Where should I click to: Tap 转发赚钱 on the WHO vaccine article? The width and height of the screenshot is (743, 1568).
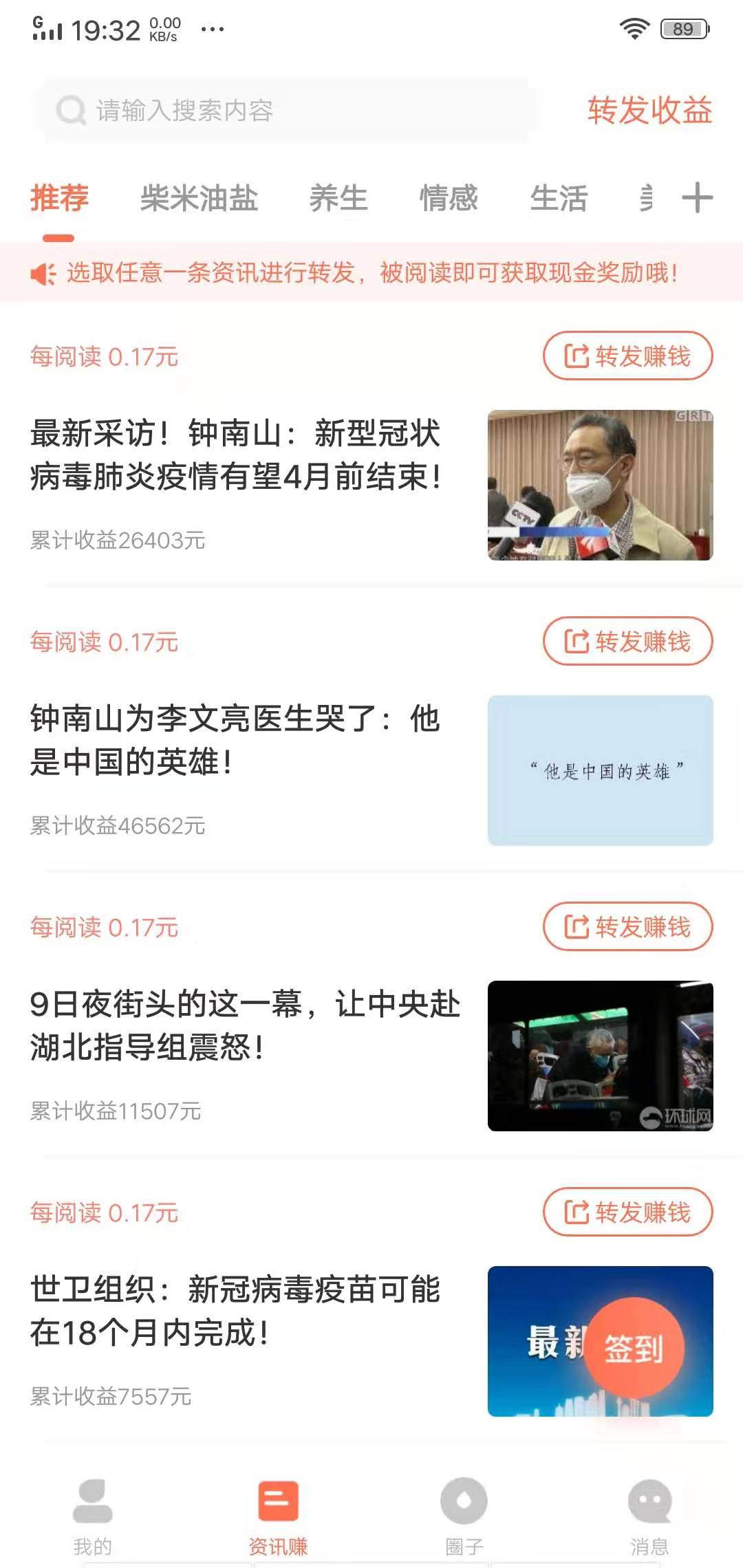tap(627, 1210)
